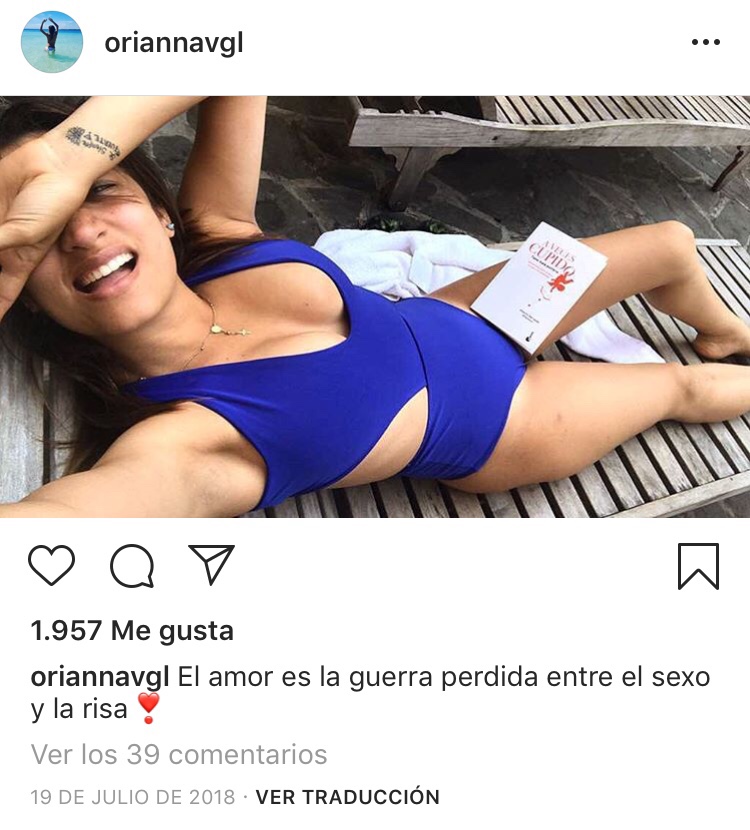Viewport: 750px width, 830px height.
Task: Tap oriannavgl username in the caption
Action: (x=100, y=677)
